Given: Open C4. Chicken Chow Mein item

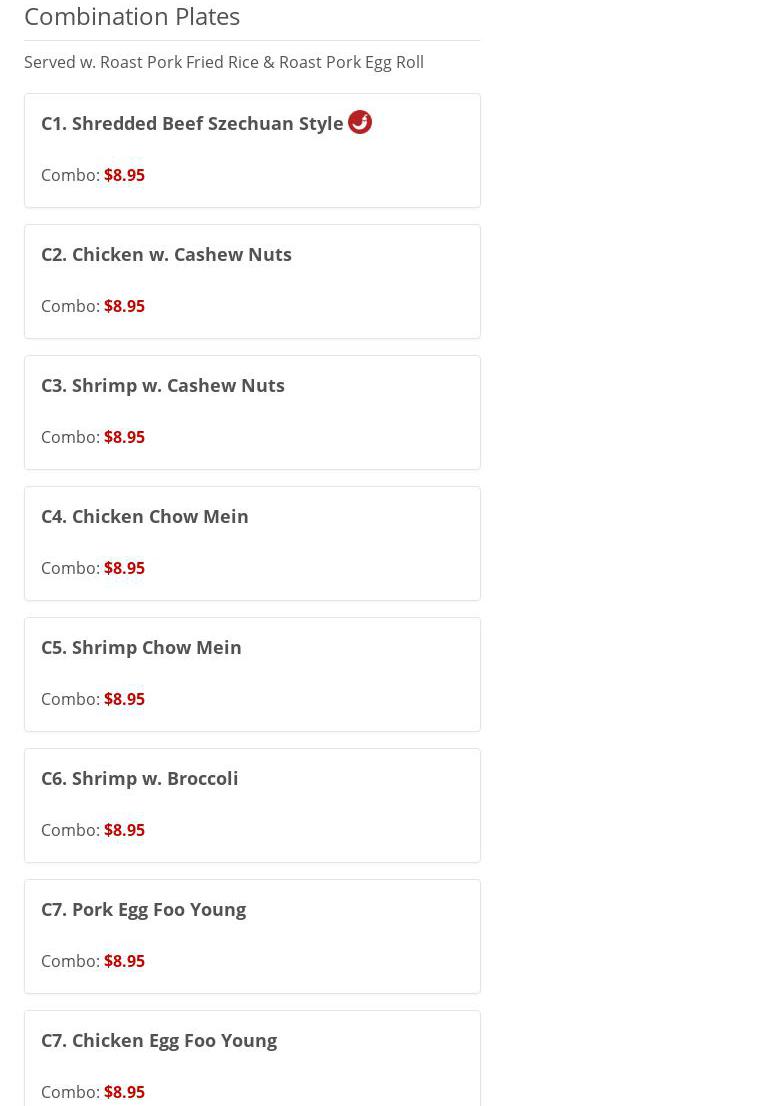Looking at the screenshot, I should tap(144, 517).
